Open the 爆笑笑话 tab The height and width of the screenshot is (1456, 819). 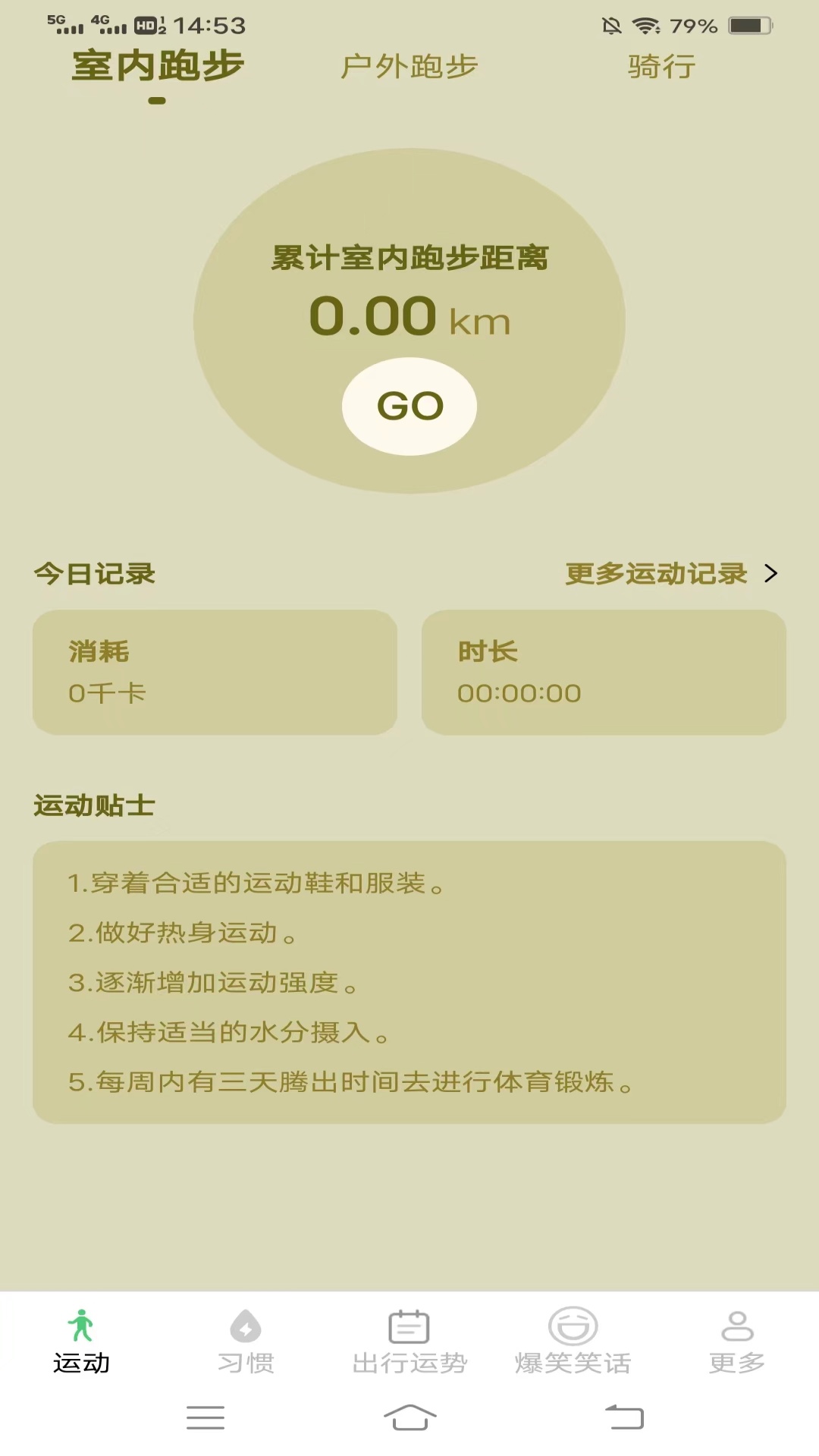[573, 1342]
